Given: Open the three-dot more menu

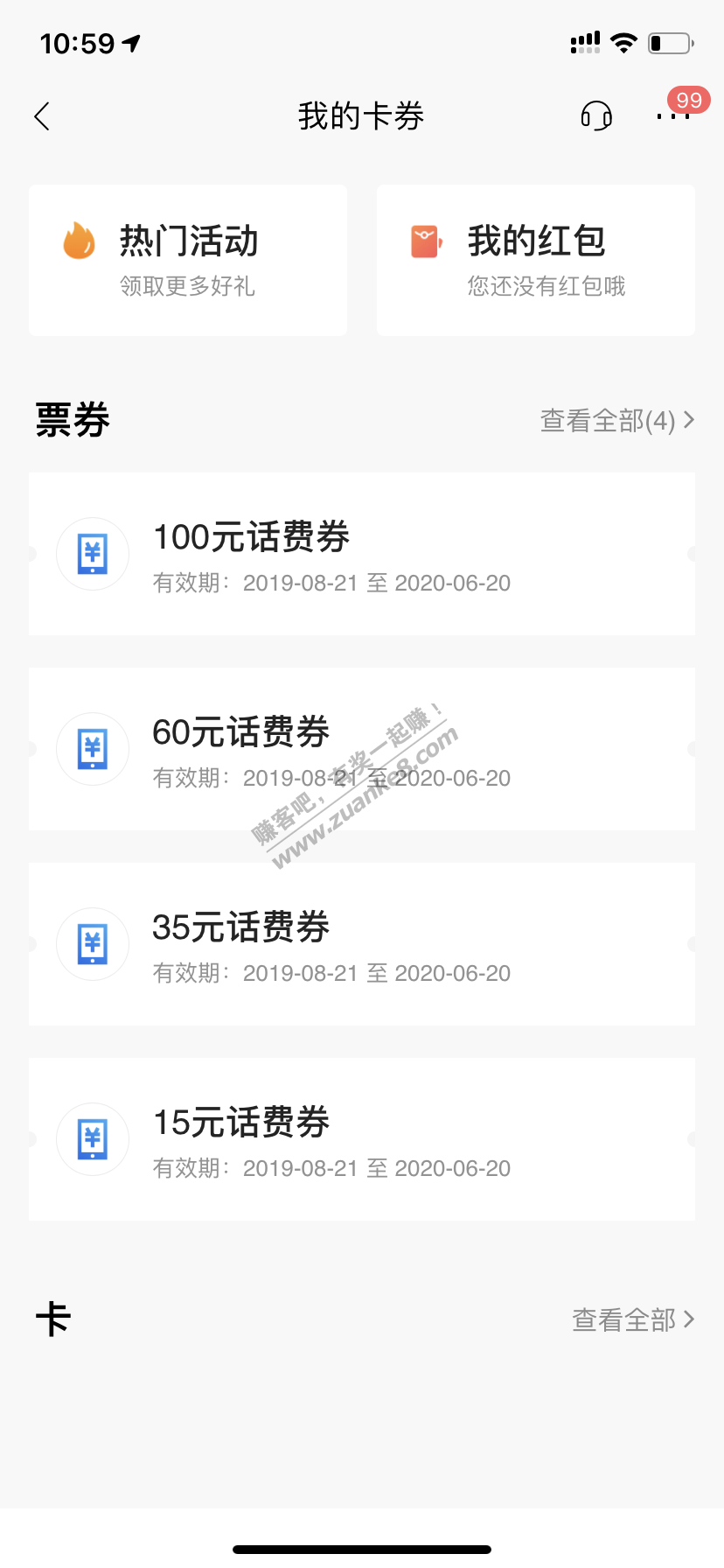Looking at the screenshot, I should [x=672, y=116].
